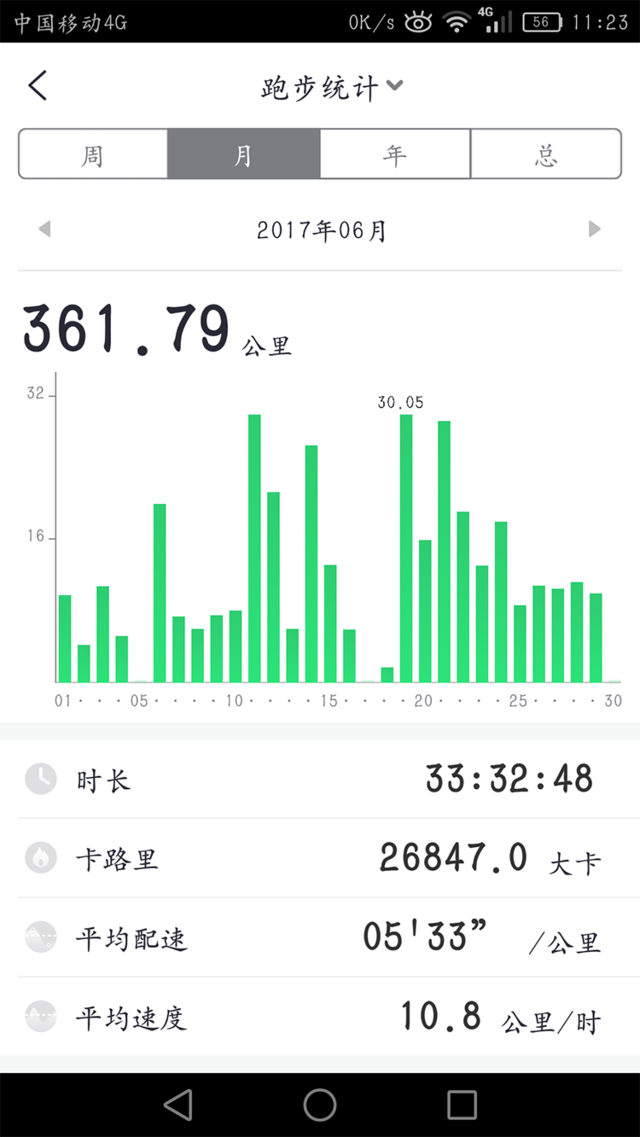Switch to the 年 tab
The image size is (640, 1137).
(395, 154)
